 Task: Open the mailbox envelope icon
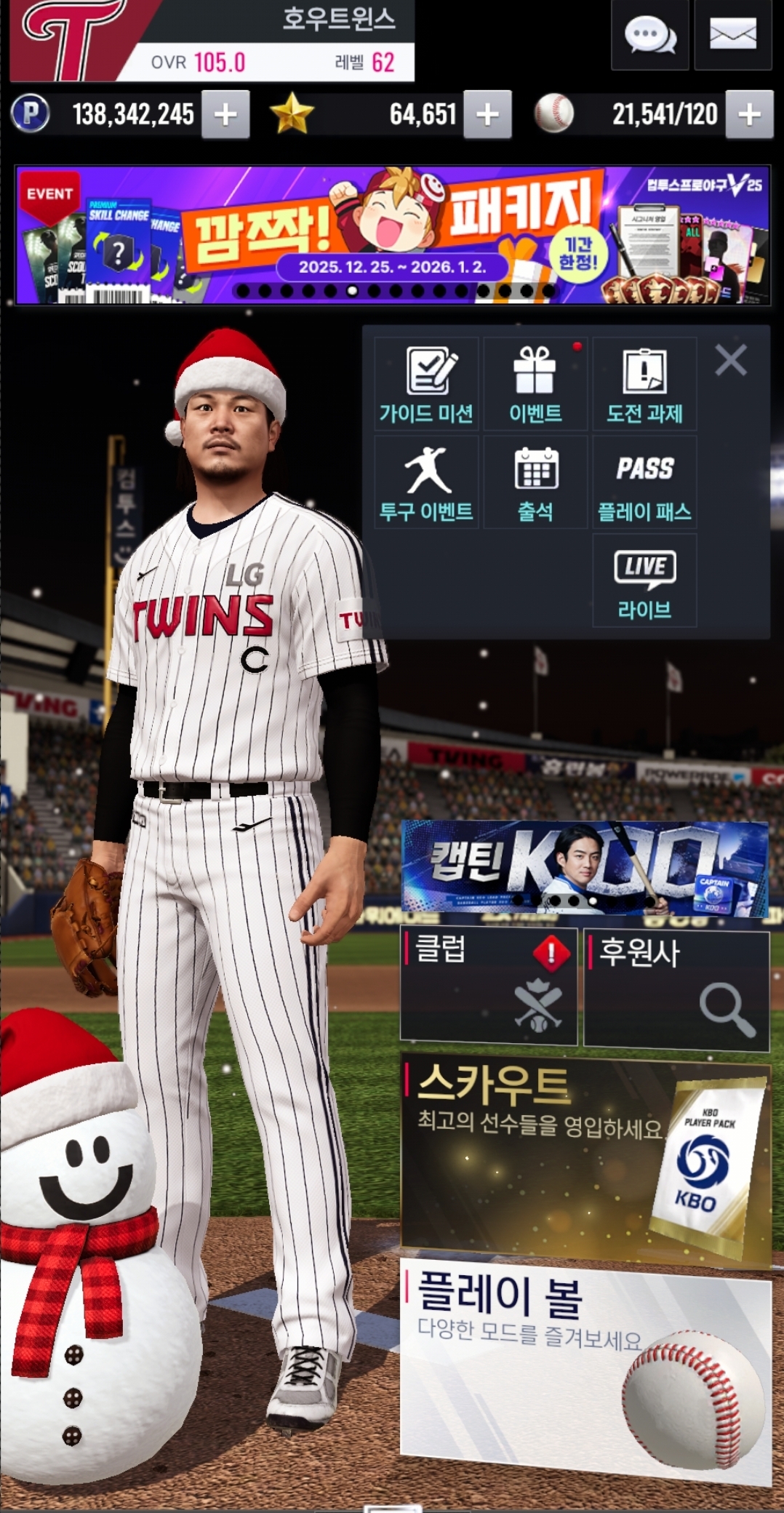click(732, 36)
